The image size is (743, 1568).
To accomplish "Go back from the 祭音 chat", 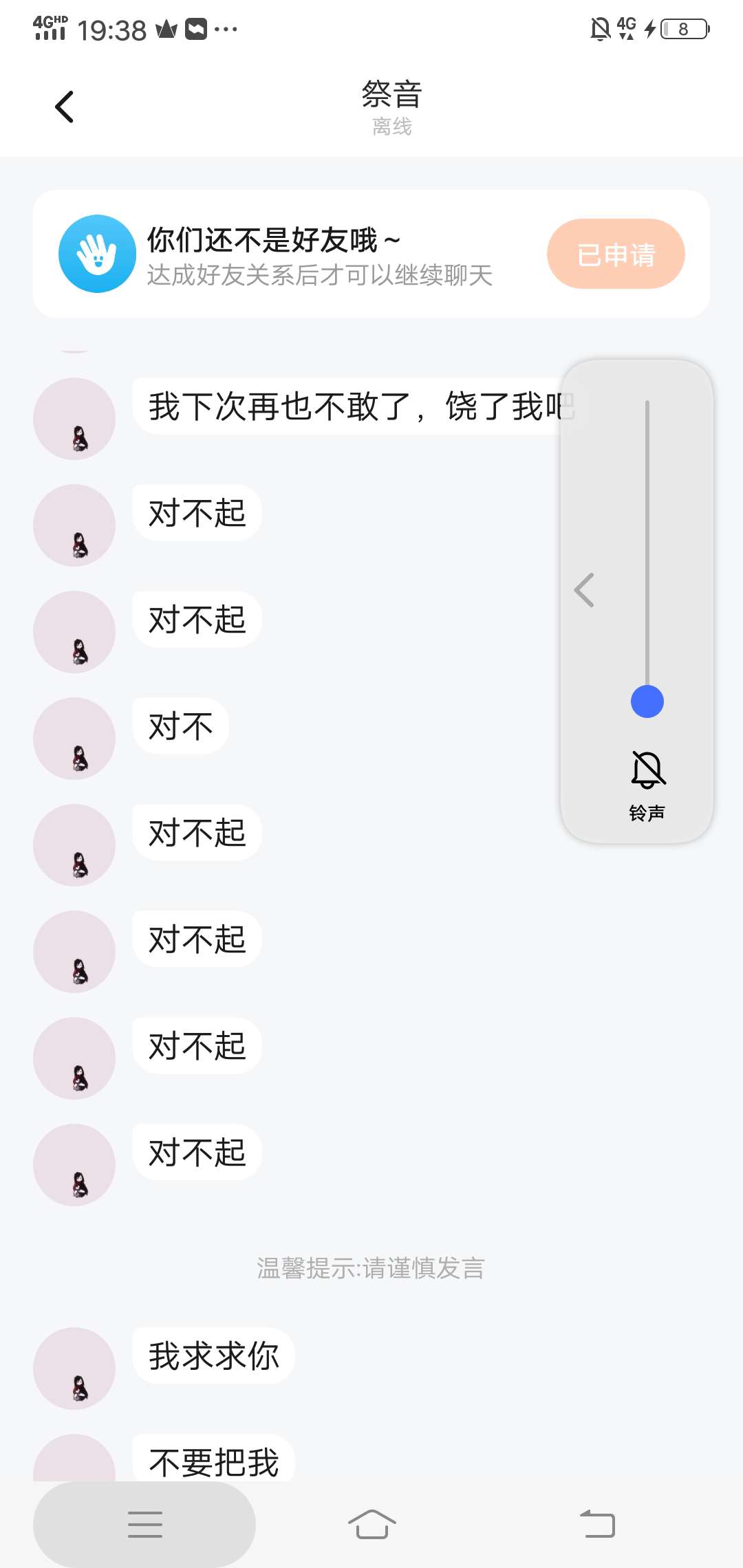I will pos(64,107).
